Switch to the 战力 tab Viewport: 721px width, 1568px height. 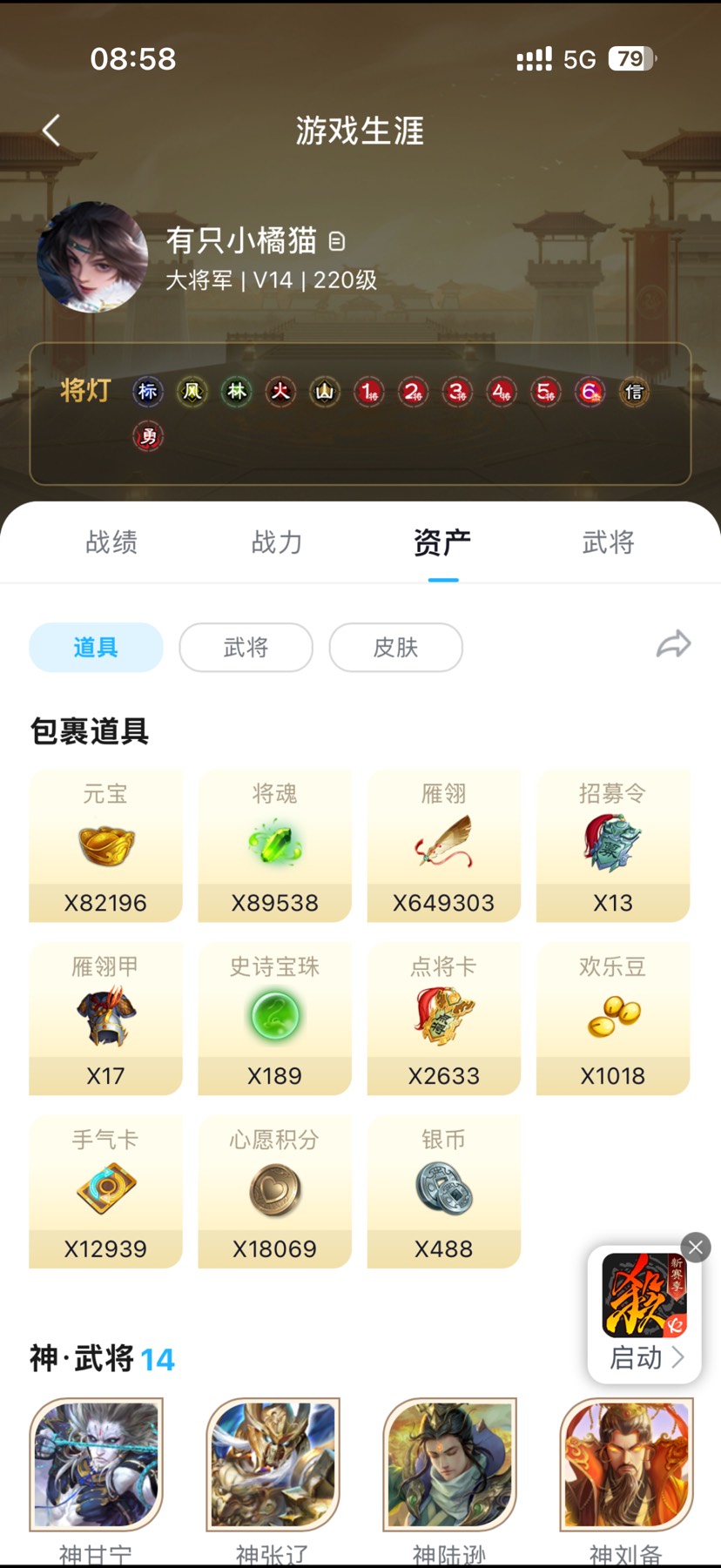[277, 542]
